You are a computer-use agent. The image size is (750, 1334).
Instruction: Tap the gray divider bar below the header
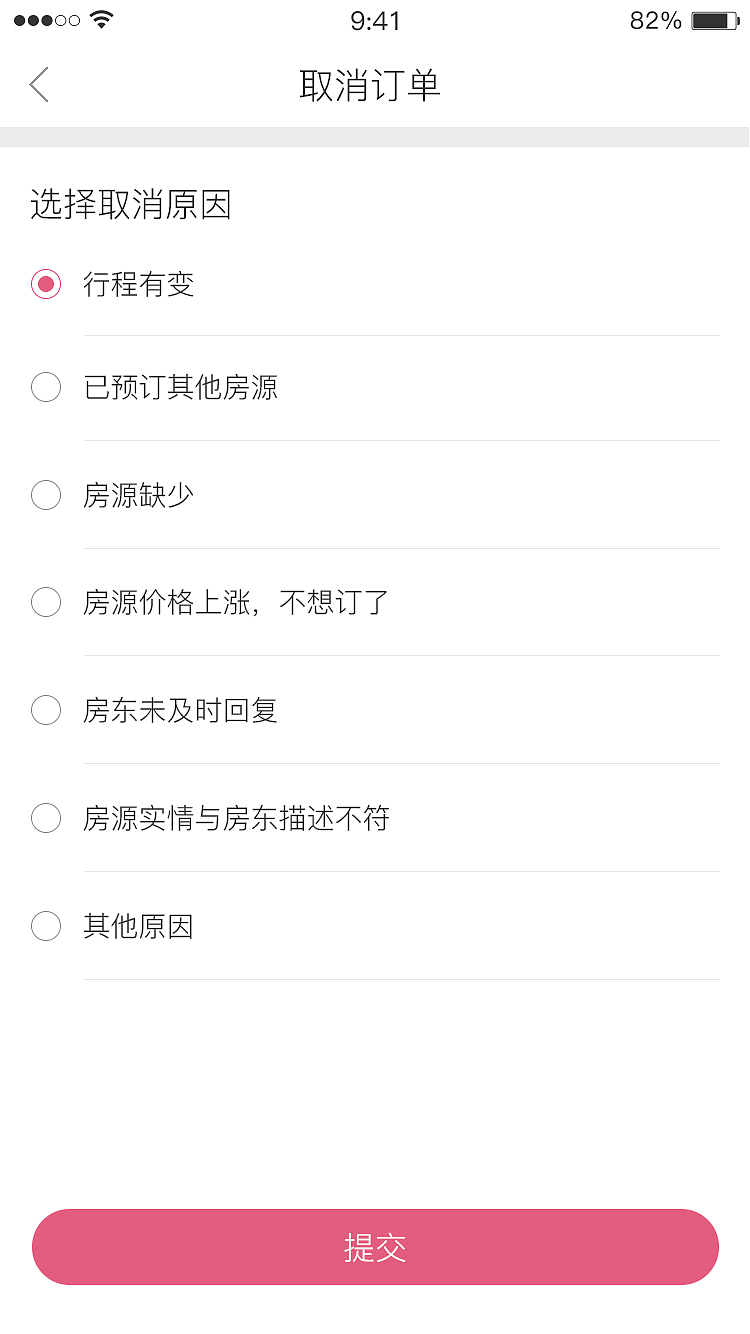click(375, 133)
